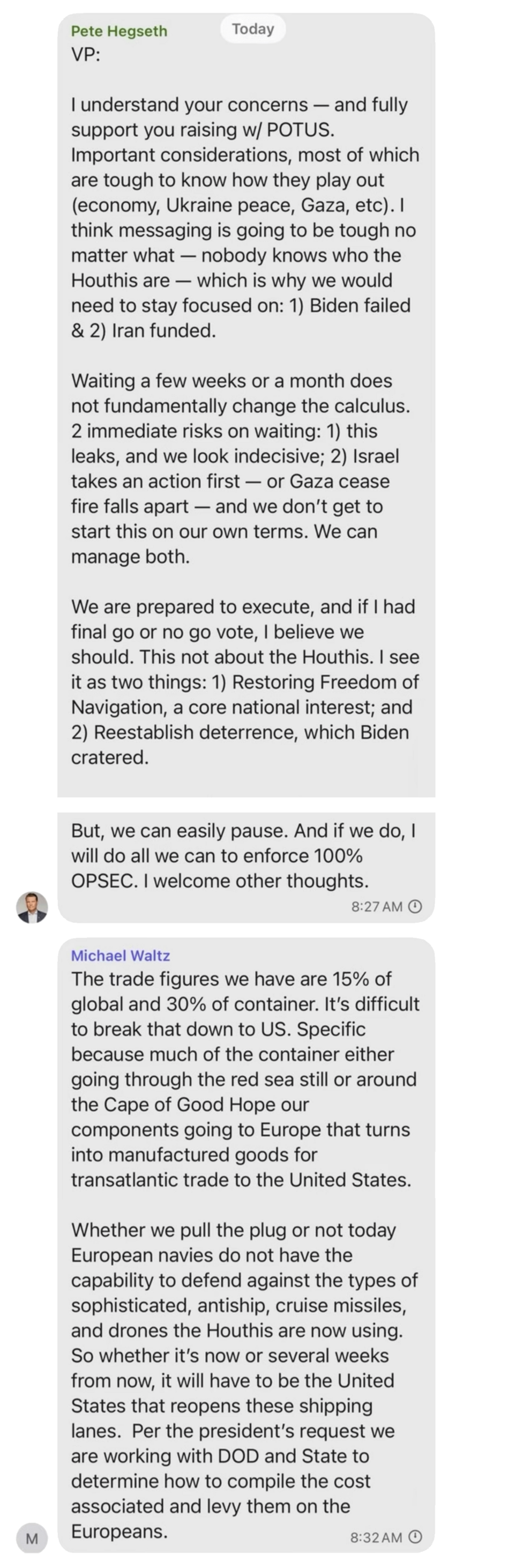The height and width of the screenshot is (1568, 523).
Task: Click the 'Today' date header pill
Action: coord(252,28)
